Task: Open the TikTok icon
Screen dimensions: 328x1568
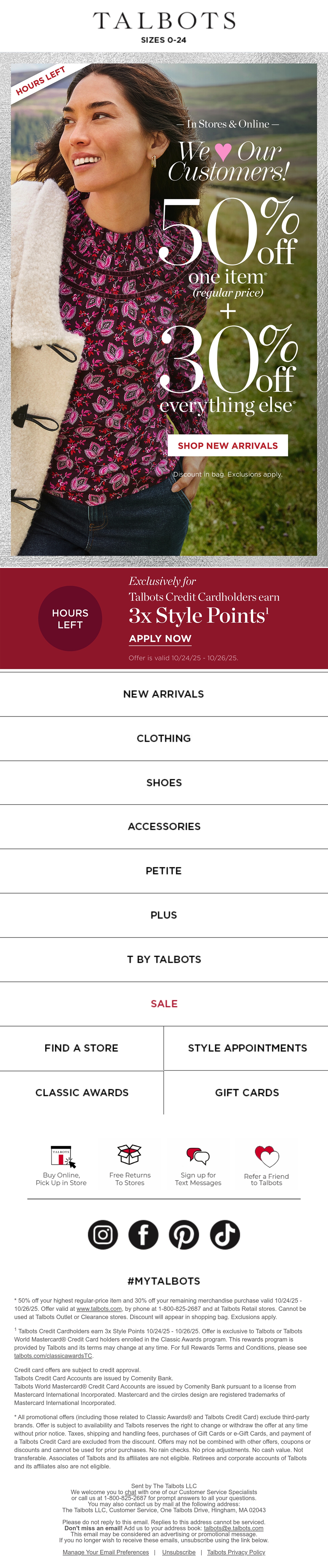Action: pyautogui.click(x=225, y=1235)
